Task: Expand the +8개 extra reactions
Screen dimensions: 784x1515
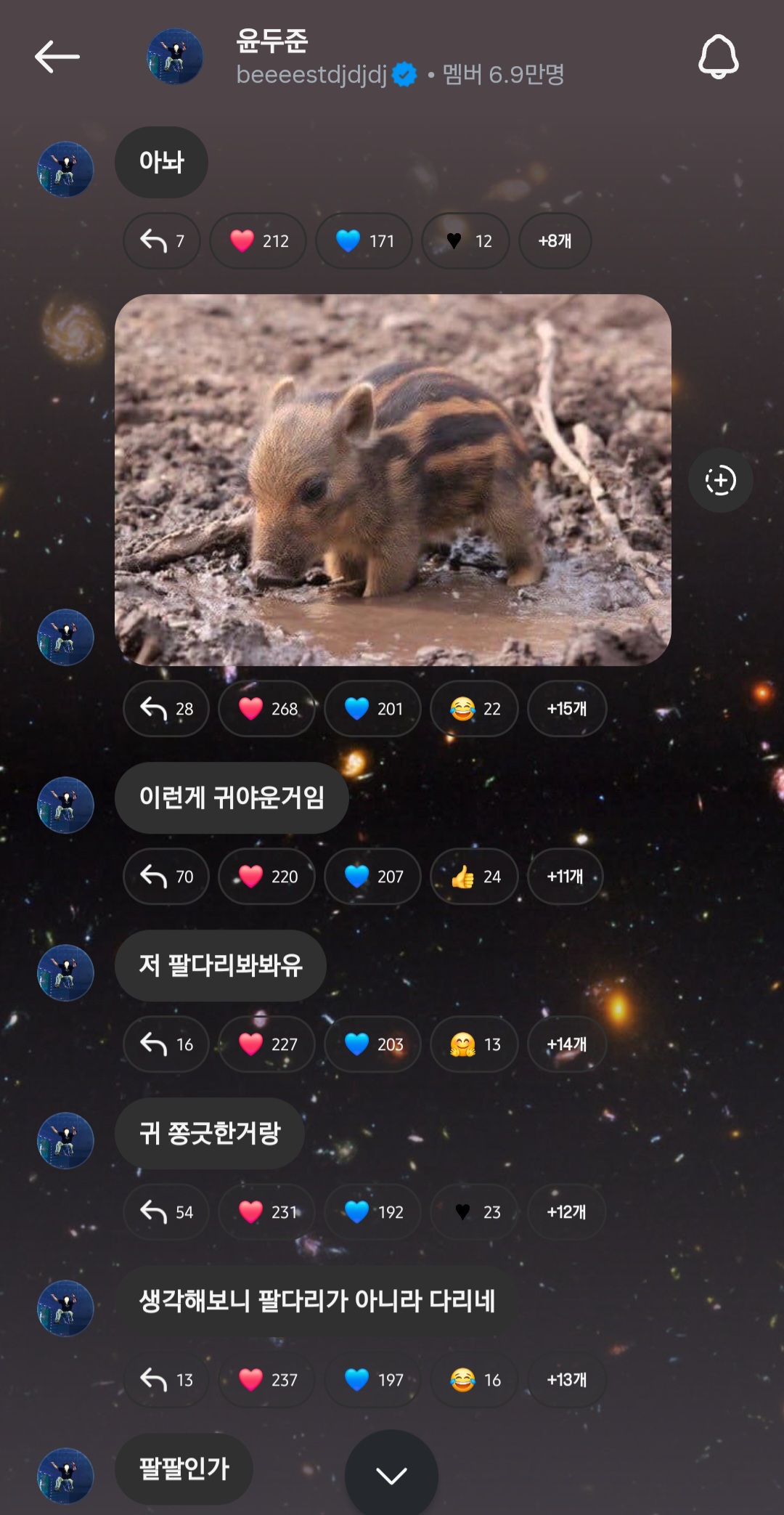Action: (x=555, y=241)
